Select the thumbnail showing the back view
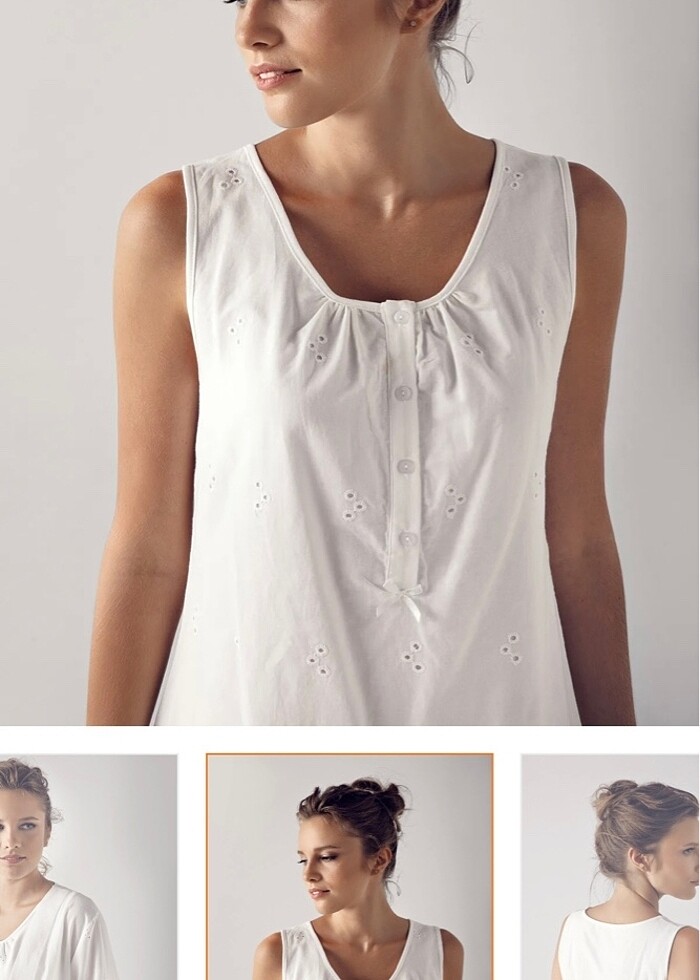Image resolution: width=700 pixels, height=980 pixels. 610,867
